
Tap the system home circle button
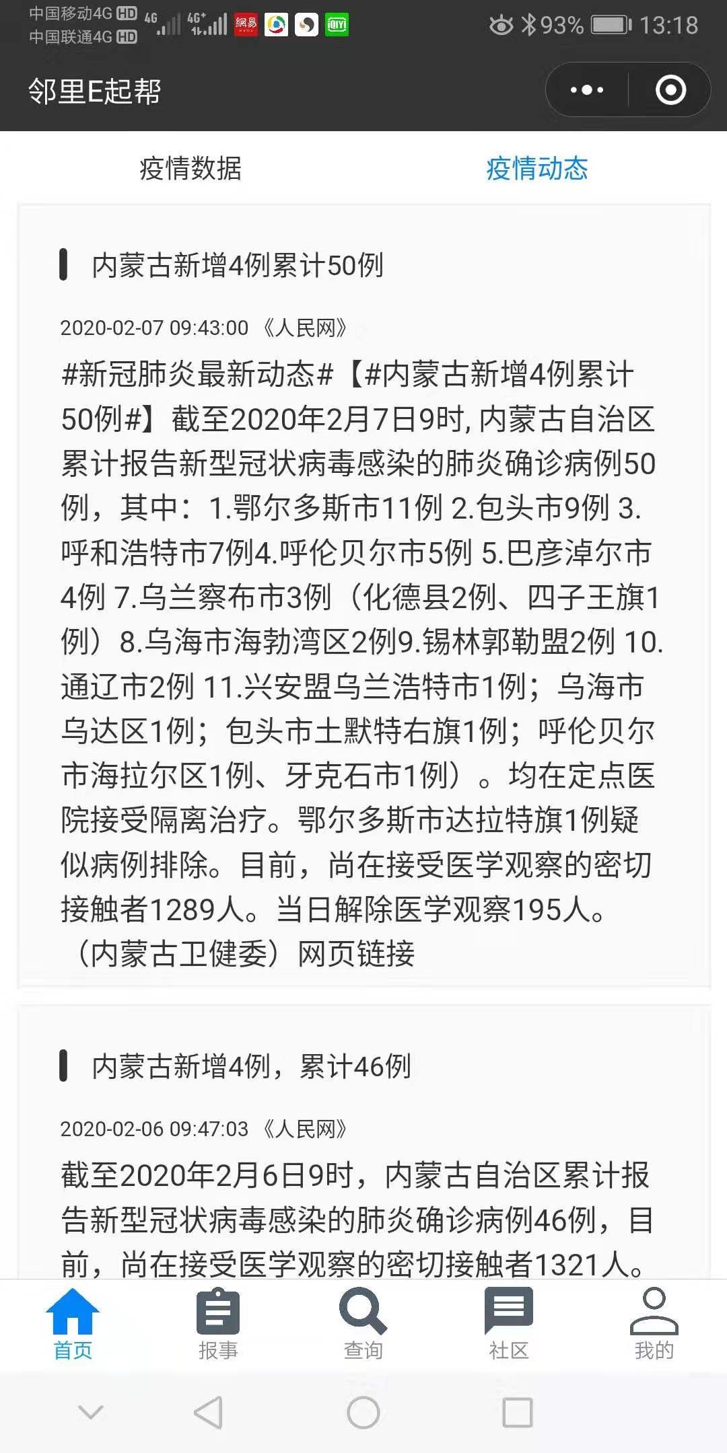363,1412
